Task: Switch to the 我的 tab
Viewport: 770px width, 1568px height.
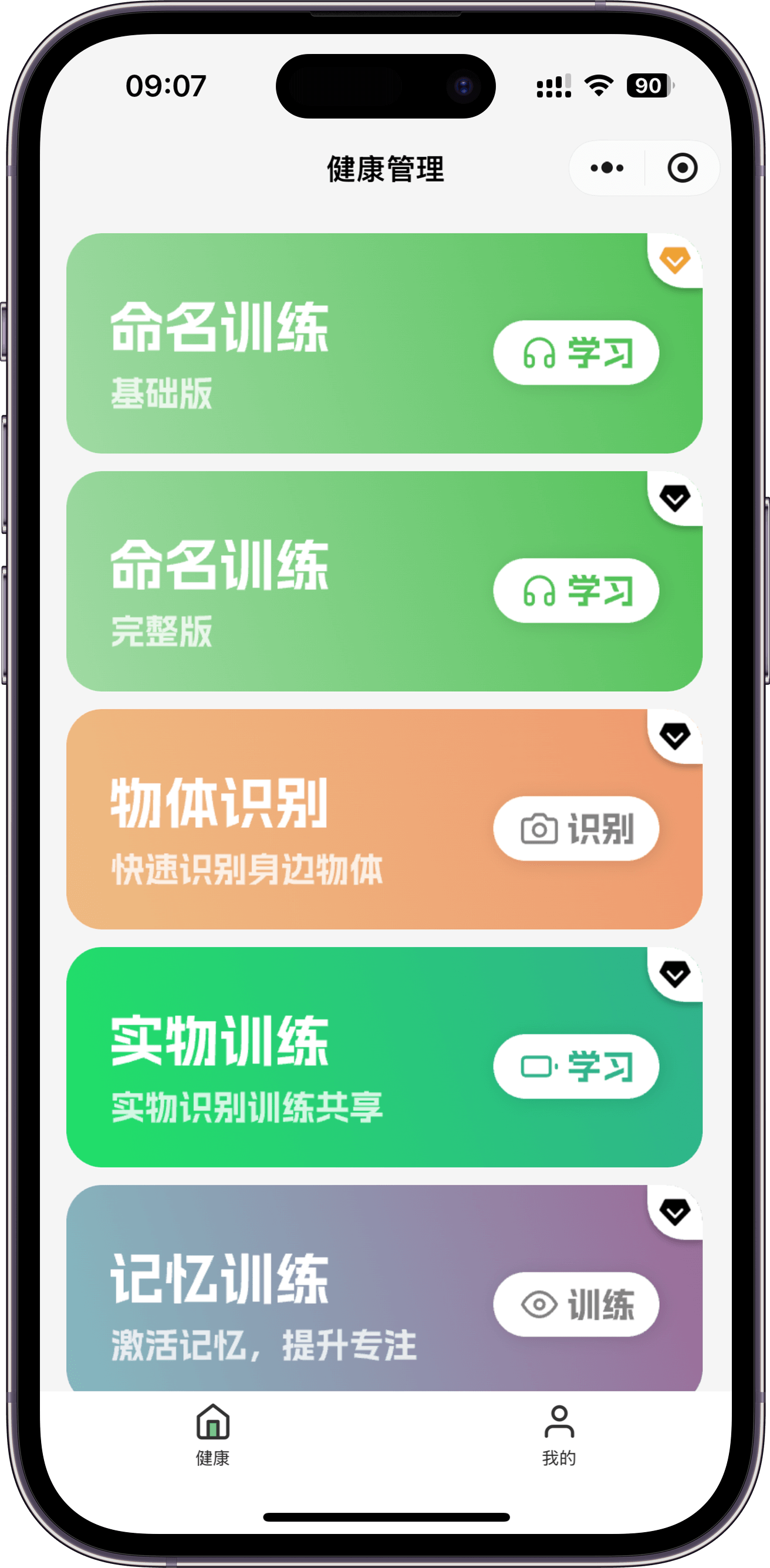Action: click(x=559, y=1434)
